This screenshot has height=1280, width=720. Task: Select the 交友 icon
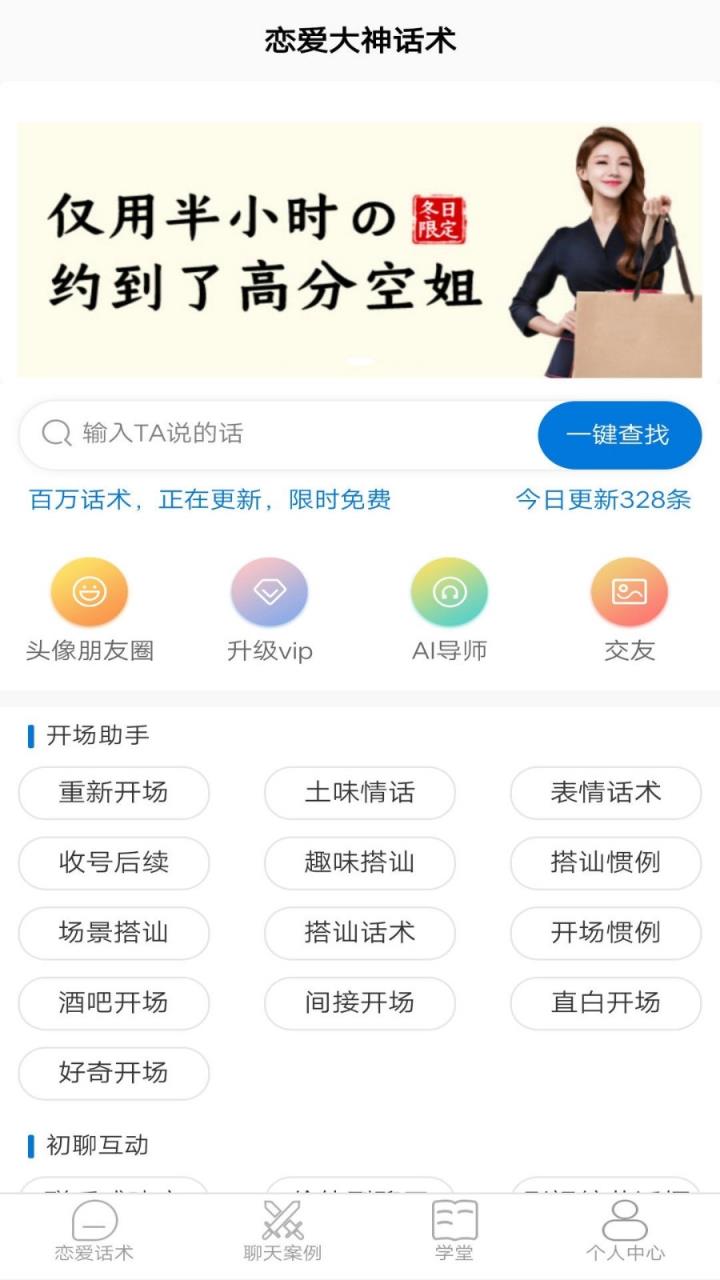point(629,592)
